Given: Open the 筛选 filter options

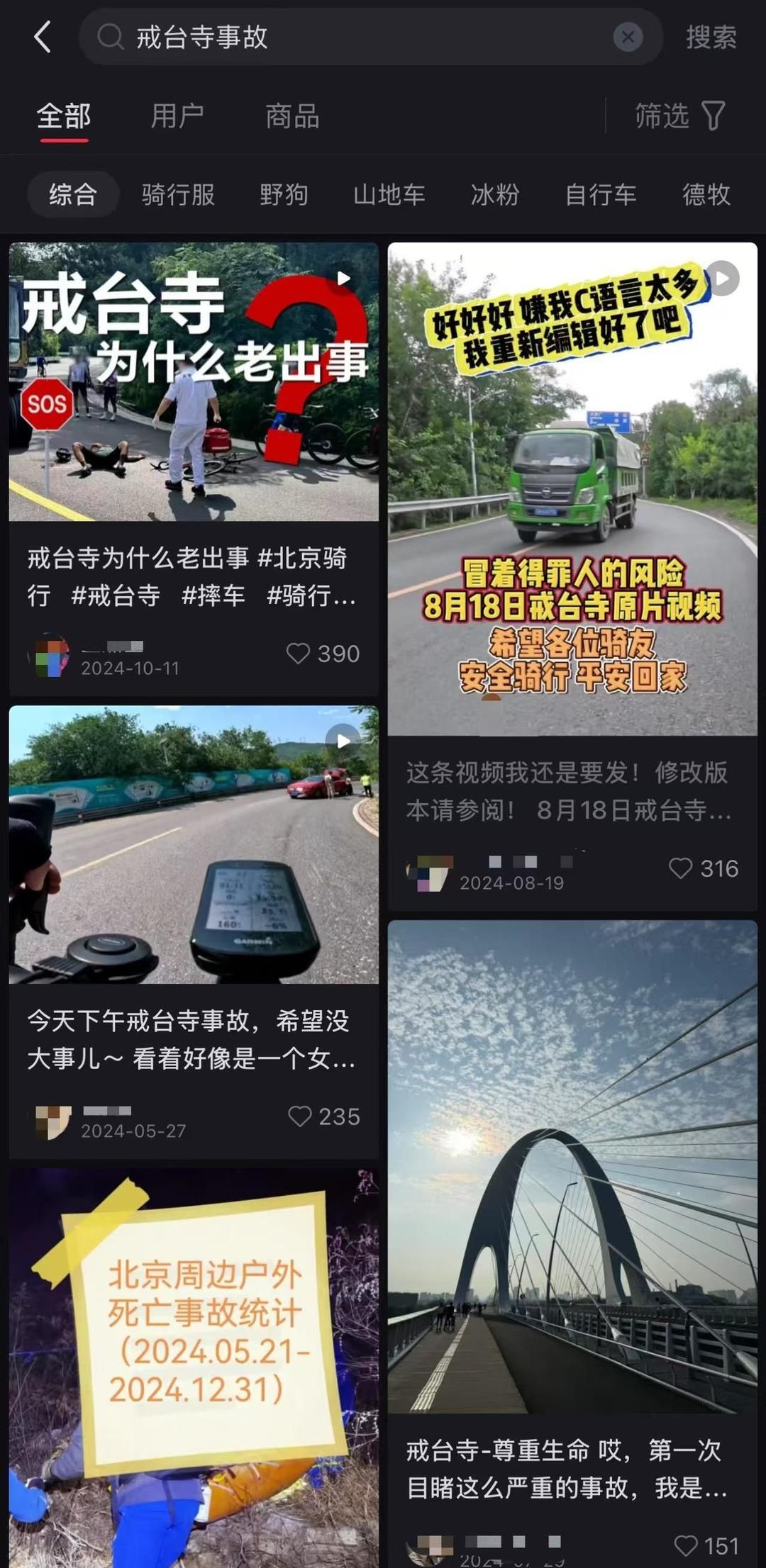Looking at the screenshot, I should coord(679,116).
